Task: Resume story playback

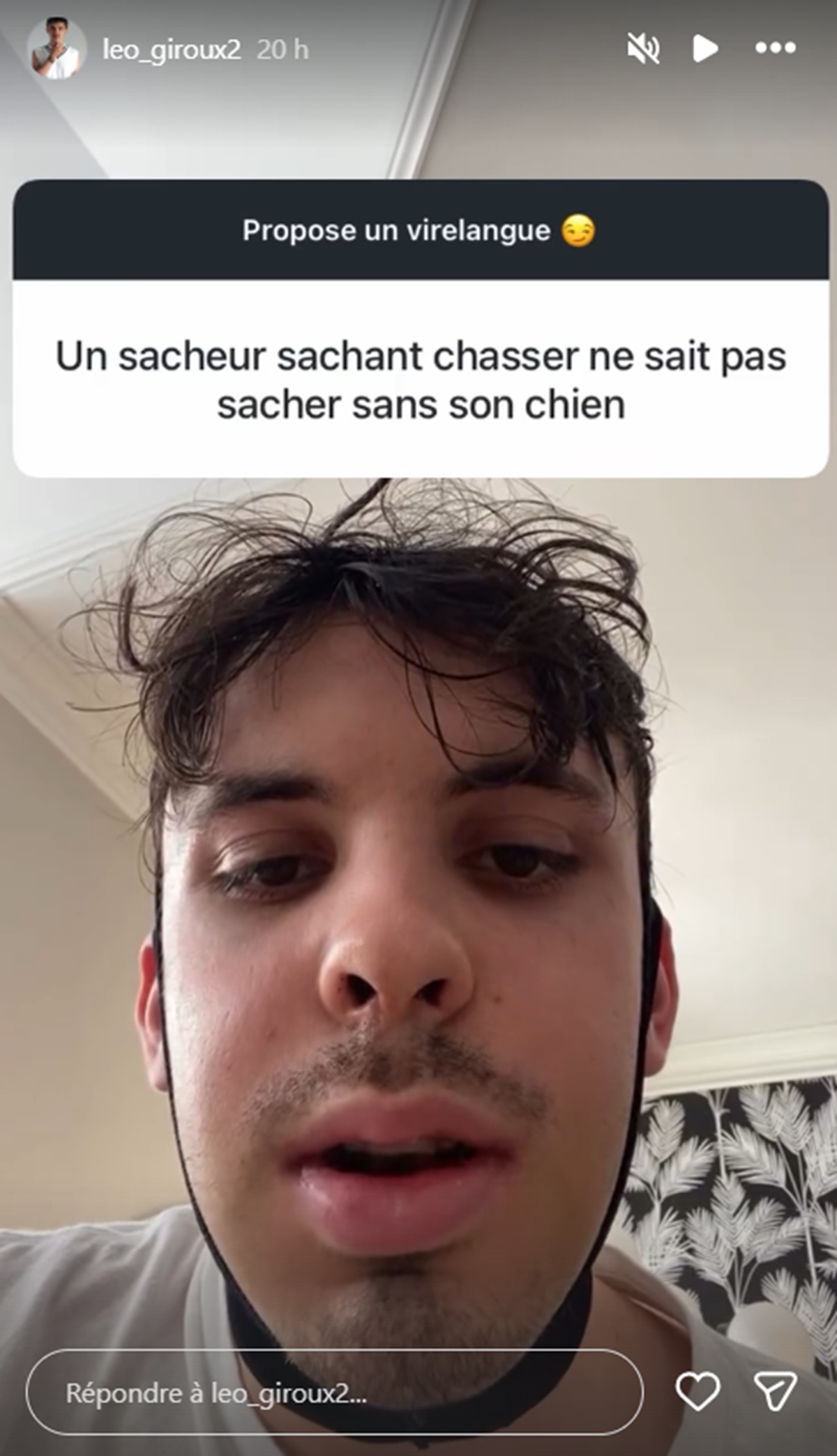Action: (704, 49)
